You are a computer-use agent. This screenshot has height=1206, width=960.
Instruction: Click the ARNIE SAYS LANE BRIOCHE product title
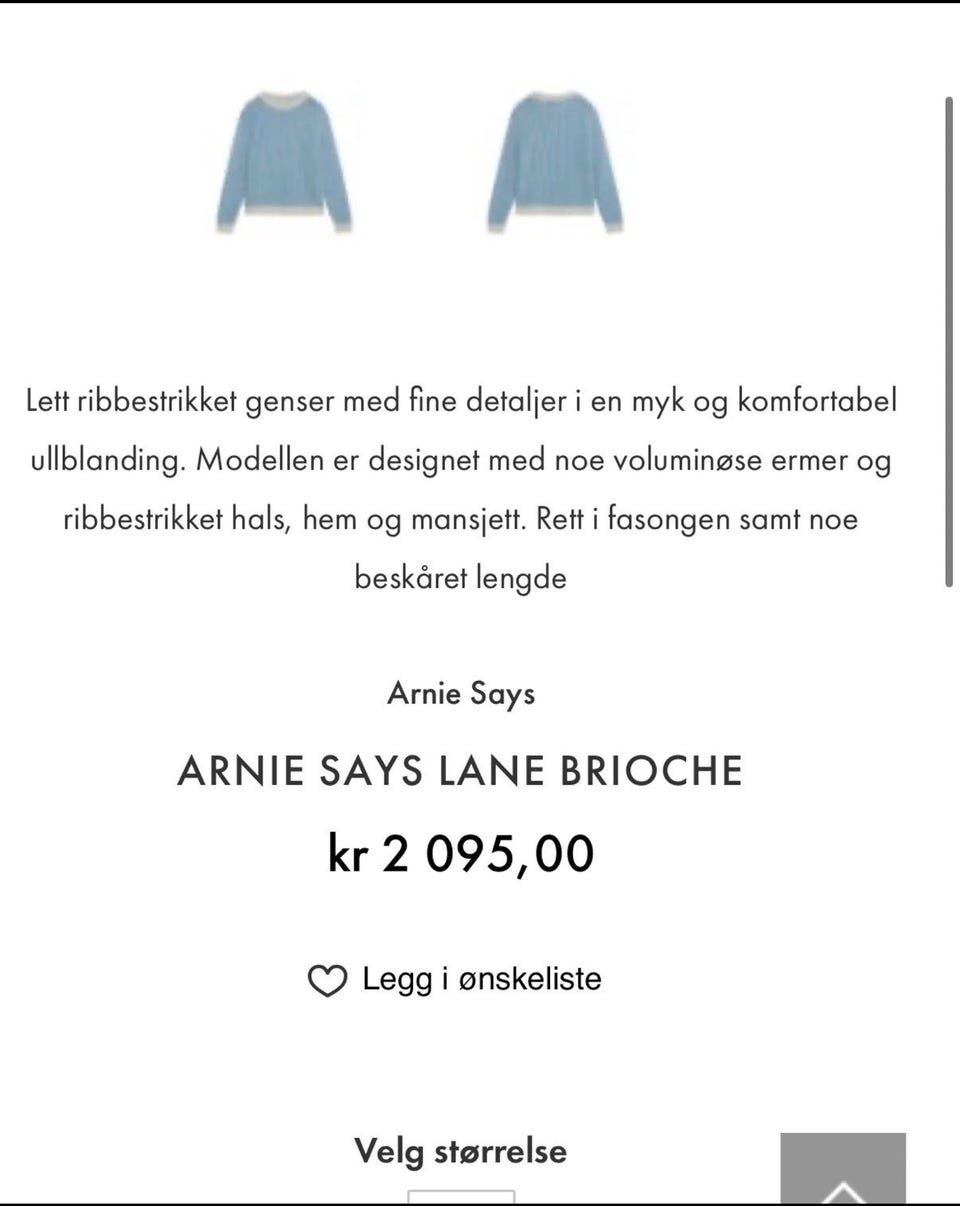coord(460,770)
